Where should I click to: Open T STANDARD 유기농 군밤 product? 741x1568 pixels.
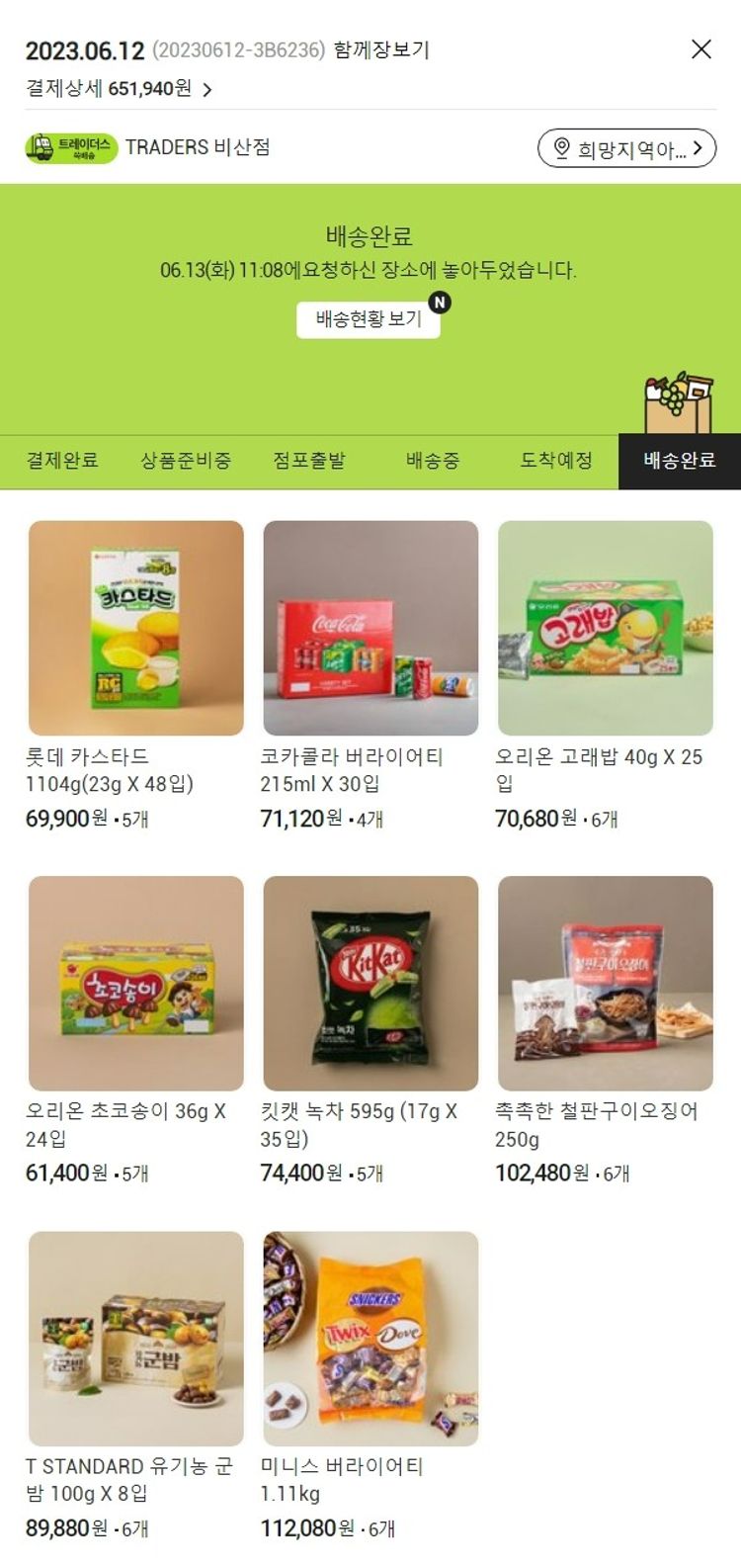tap(136, 1339)
